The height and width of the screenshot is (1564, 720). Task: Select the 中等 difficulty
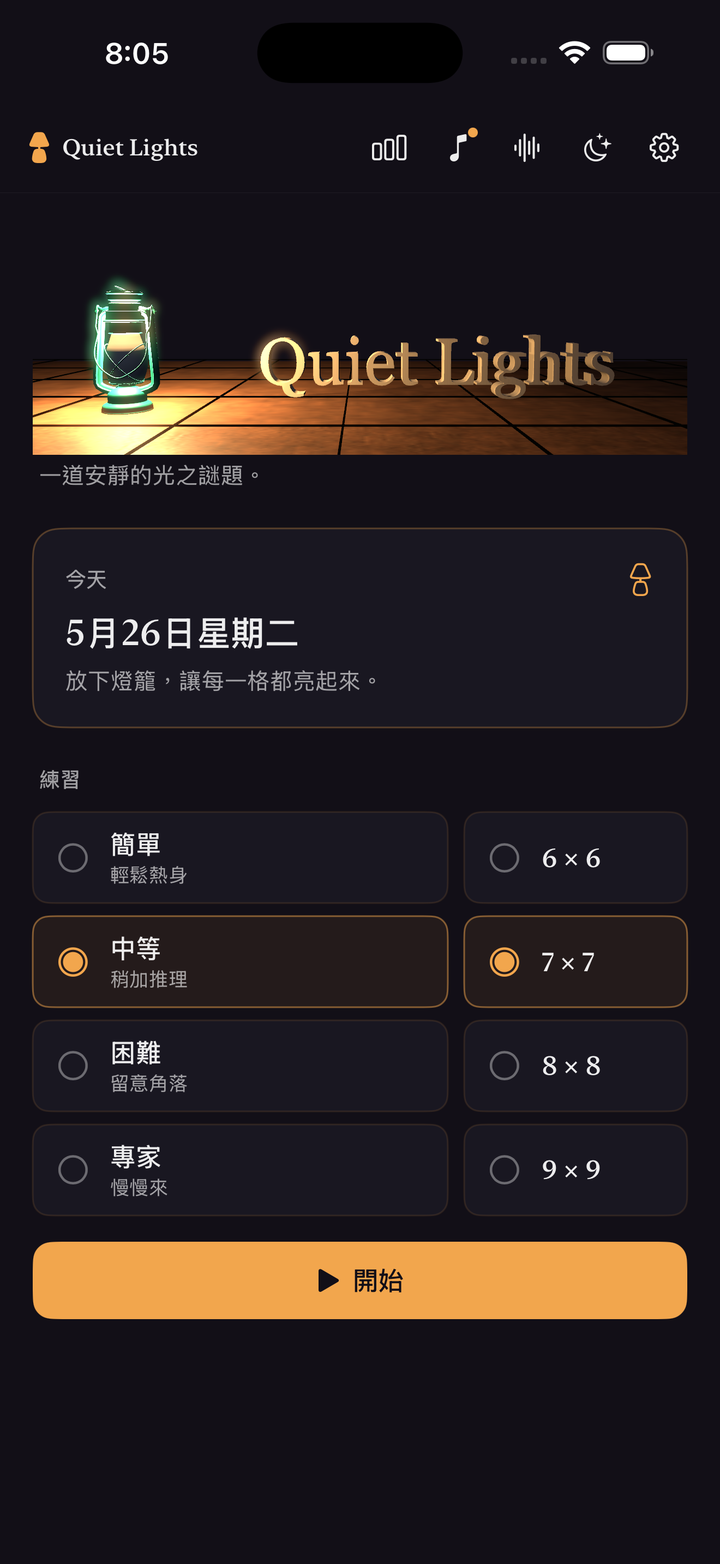pos(240,962)
